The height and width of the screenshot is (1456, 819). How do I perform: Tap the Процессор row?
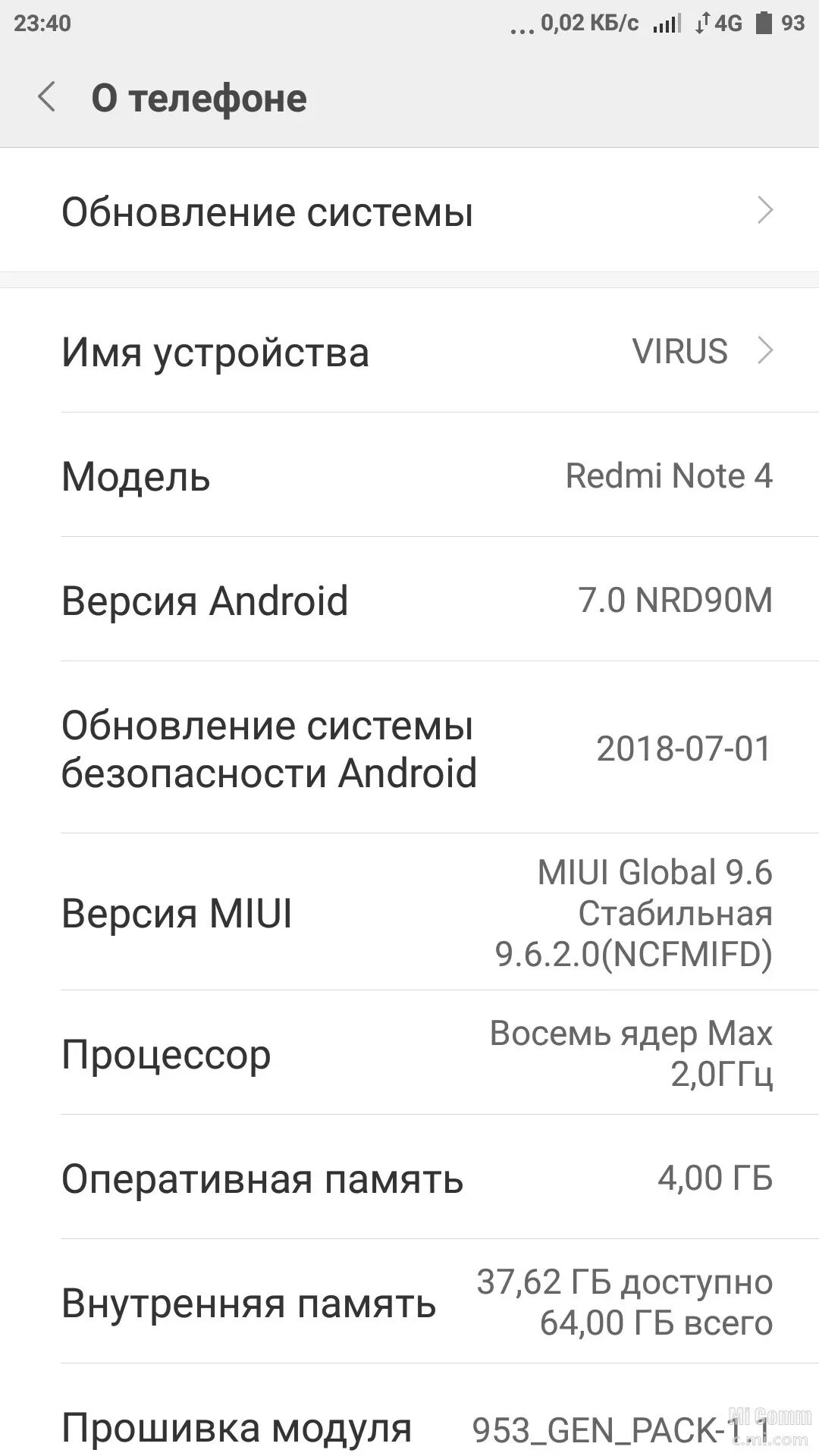409,1053
